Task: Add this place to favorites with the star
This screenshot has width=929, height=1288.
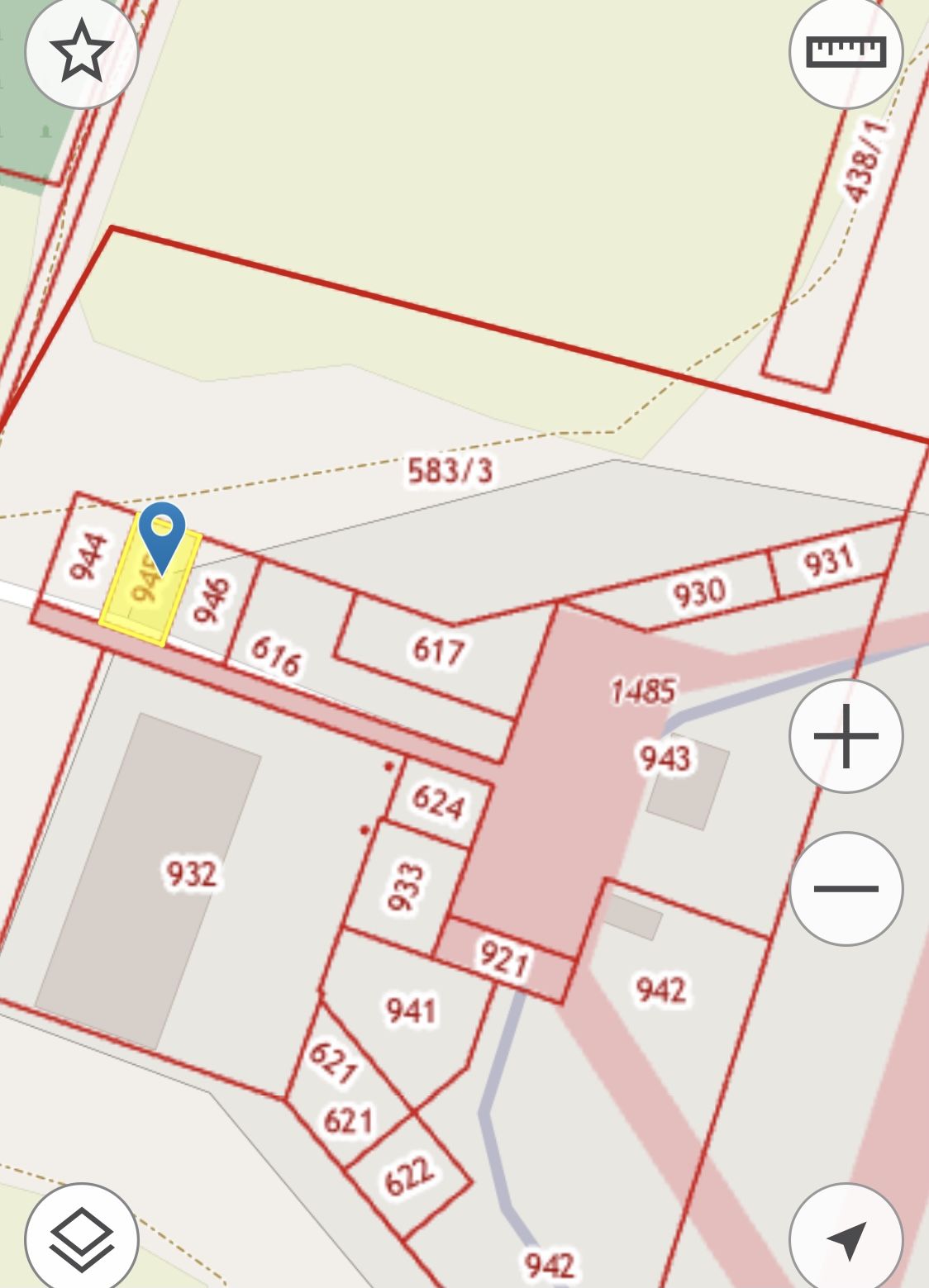Action: coord(81,52)
